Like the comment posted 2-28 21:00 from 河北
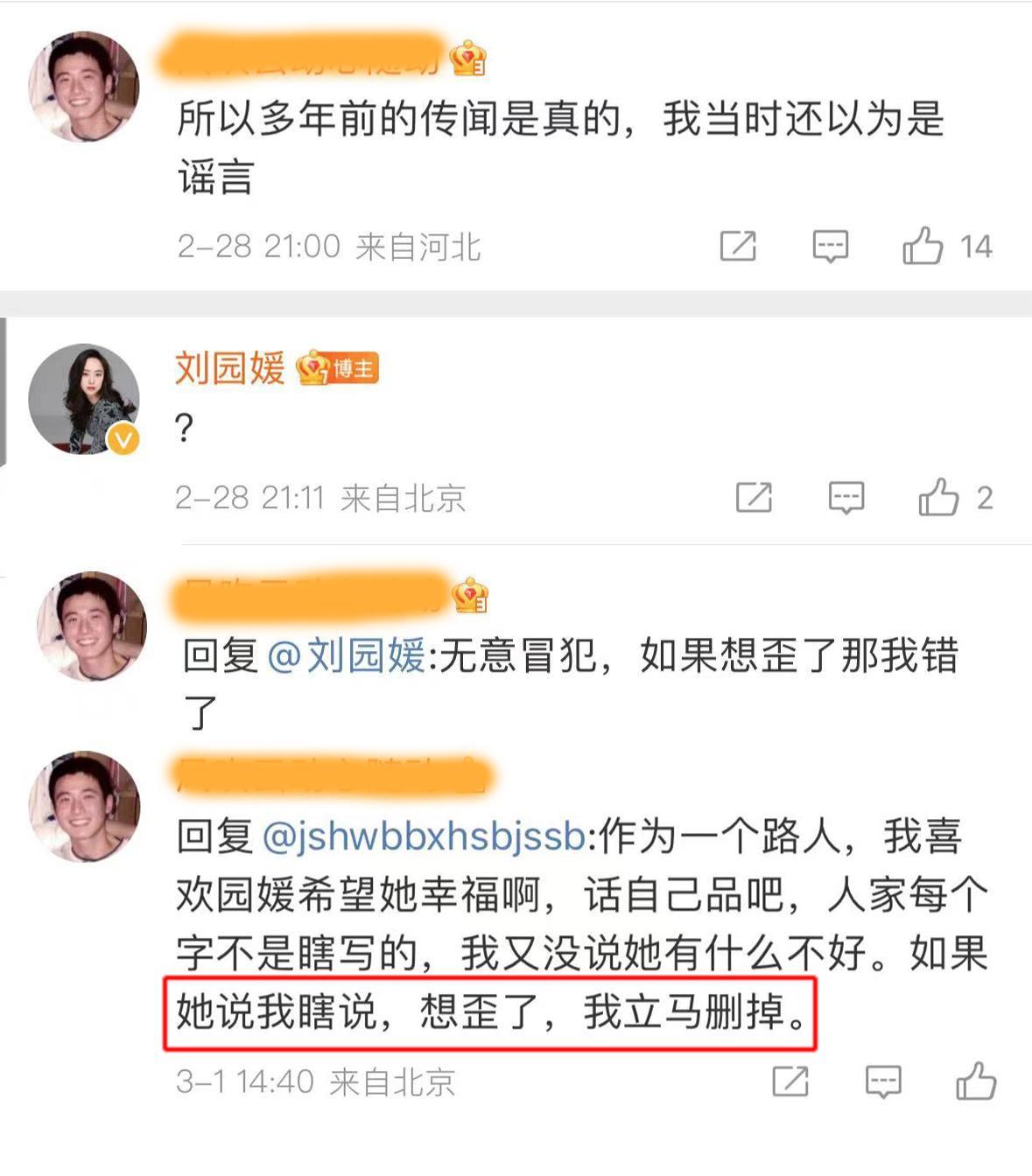Image resolution: width=1032 pixels, height=1176 pixels. pos(923,246)
